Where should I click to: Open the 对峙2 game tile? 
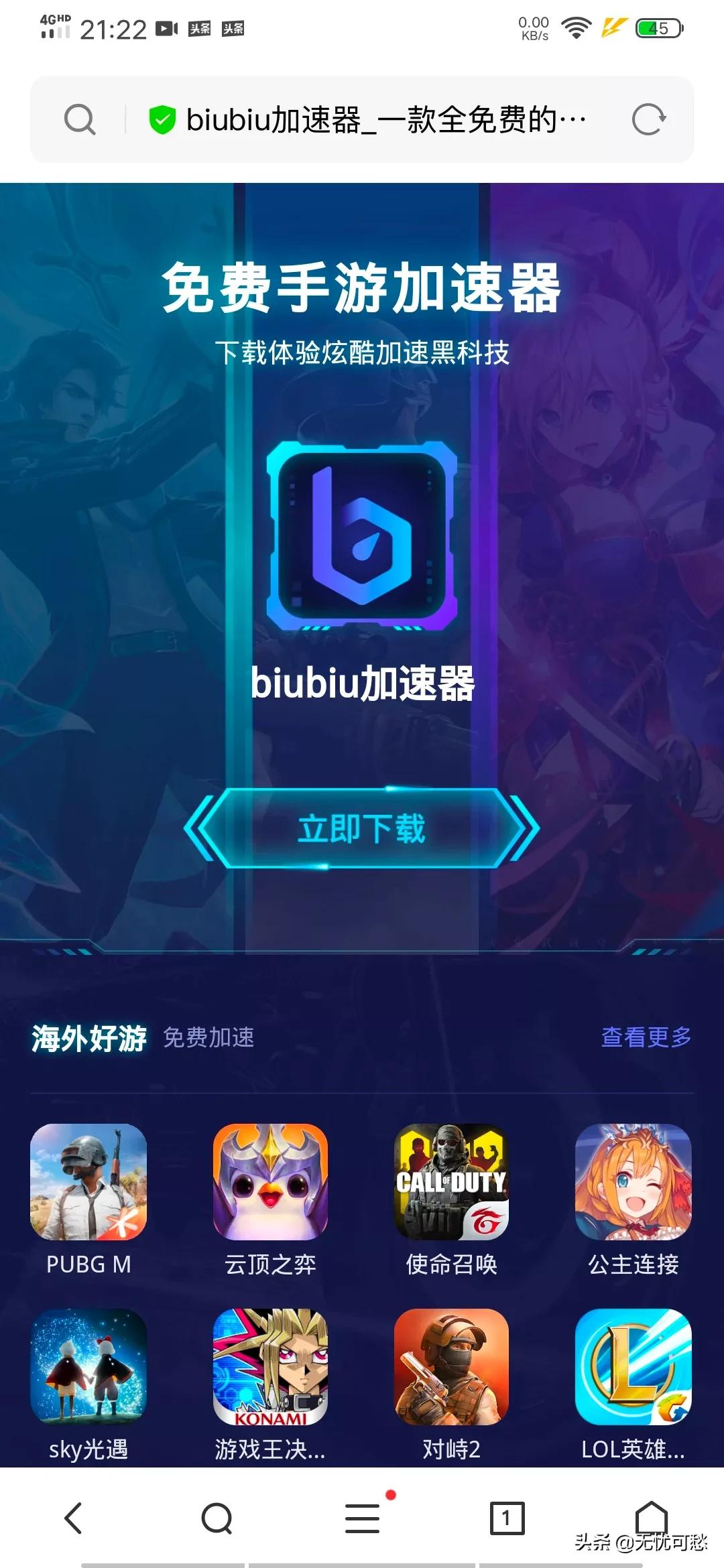coord(451,1367)
